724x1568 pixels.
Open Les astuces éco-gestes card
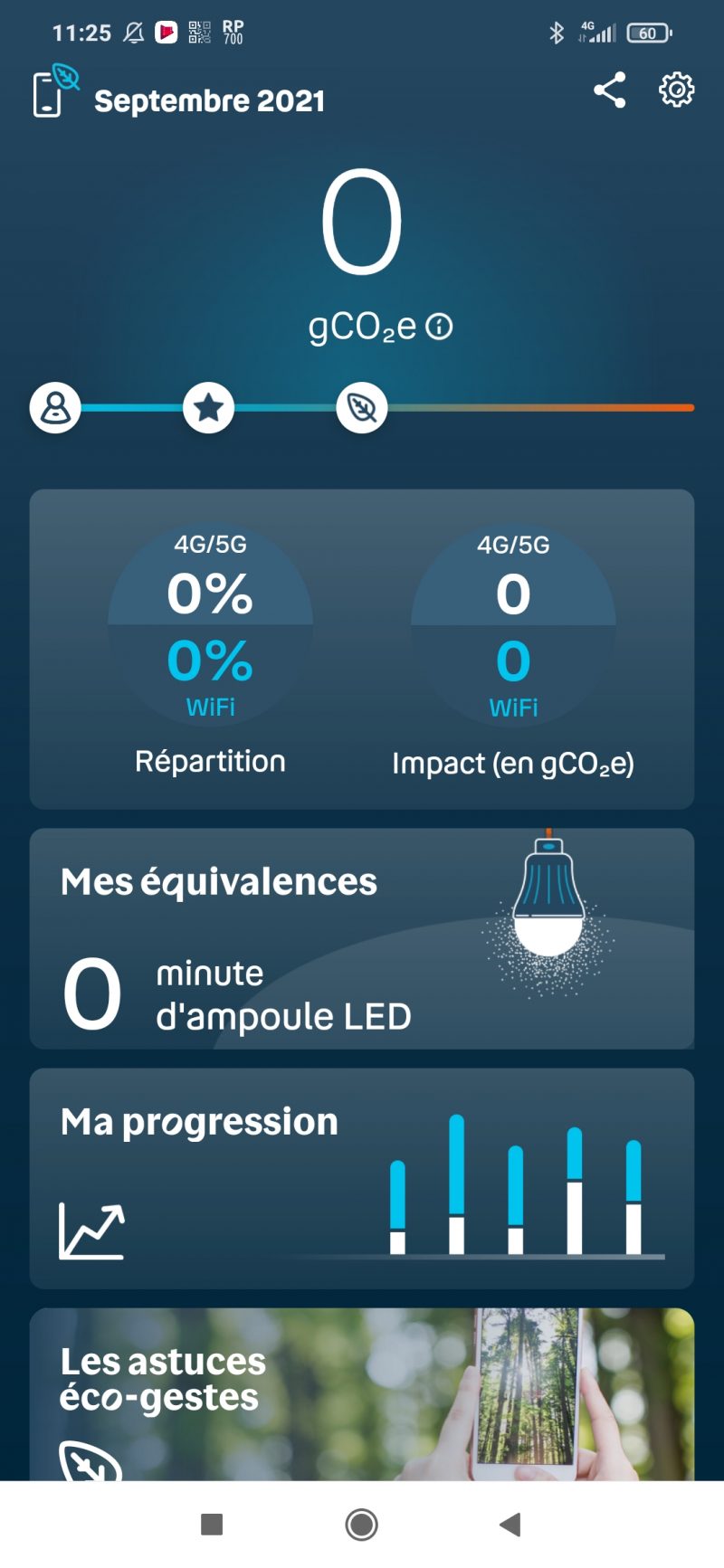(x=362, y=1393)
